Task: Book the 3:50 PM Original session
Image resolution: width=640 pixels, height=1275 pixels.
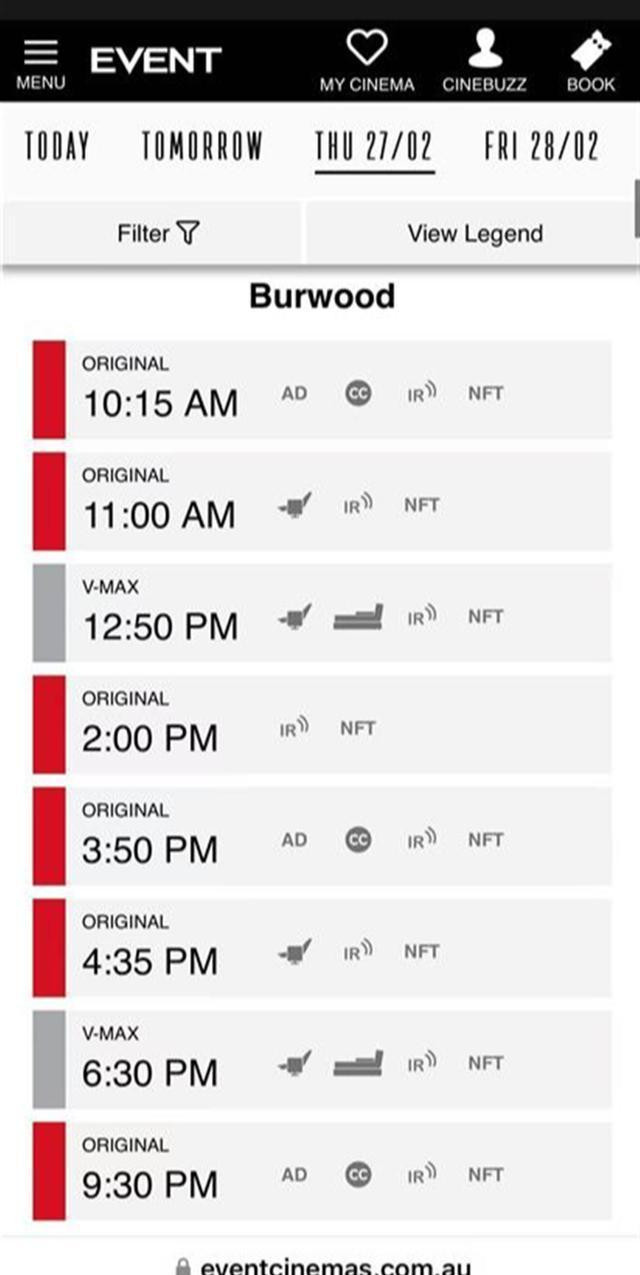Action: click(150, 837)
